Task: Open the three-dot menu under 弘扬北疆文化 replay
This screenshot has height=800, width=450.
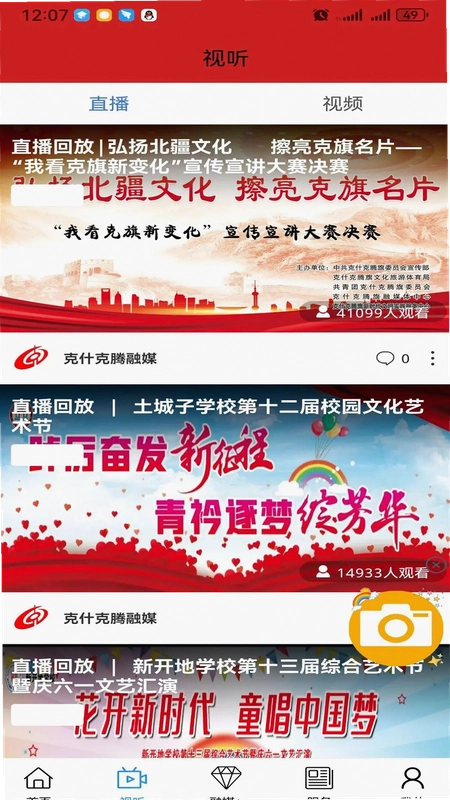Action: [x=433, y=358]
